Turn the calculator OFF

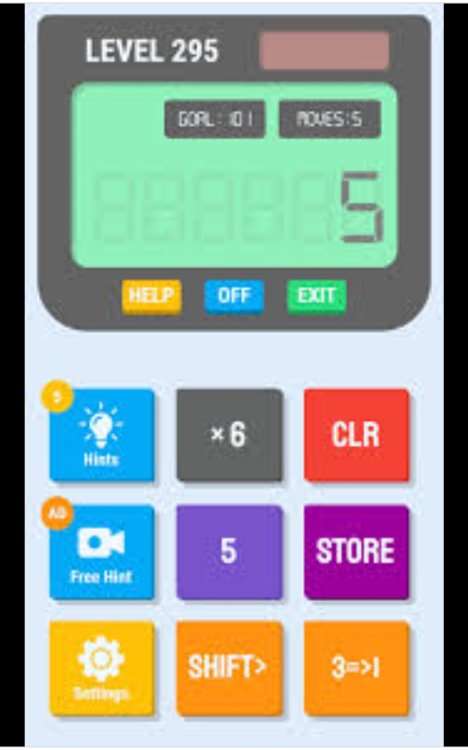tap(234, 296)
